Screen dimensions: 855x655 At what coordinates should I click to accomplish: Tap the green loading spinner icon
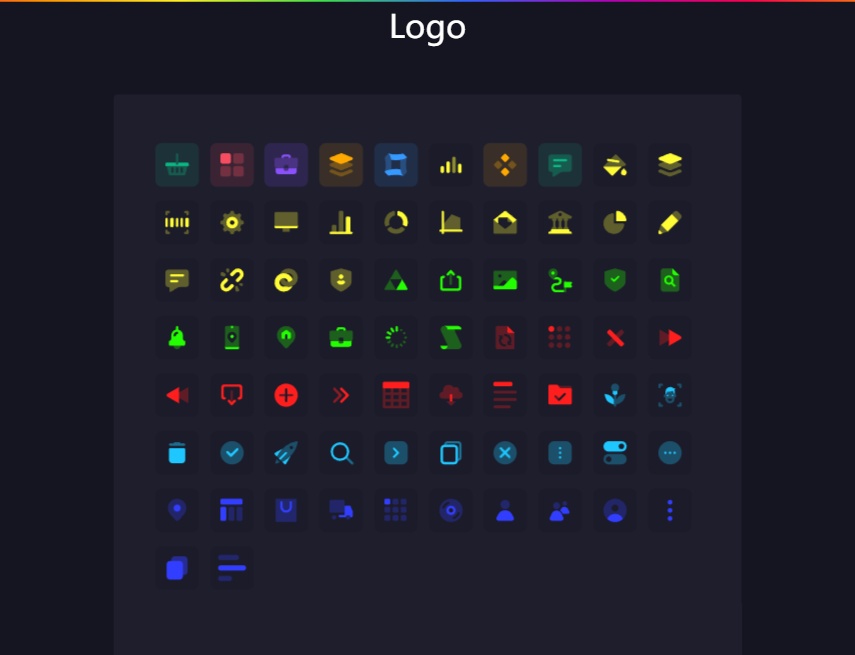pyautogui.click(x=396, y=338)
